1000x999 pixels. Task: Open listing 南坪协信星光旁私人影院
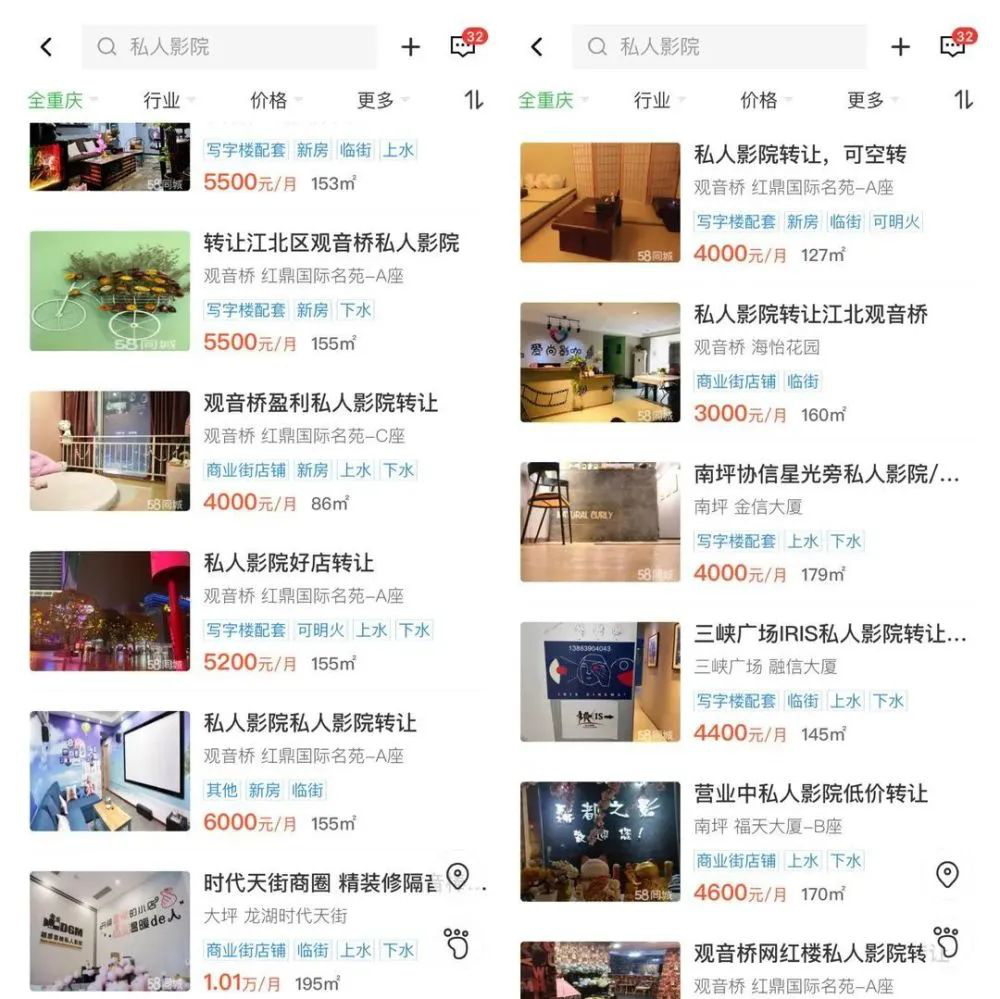pos(826,474)
